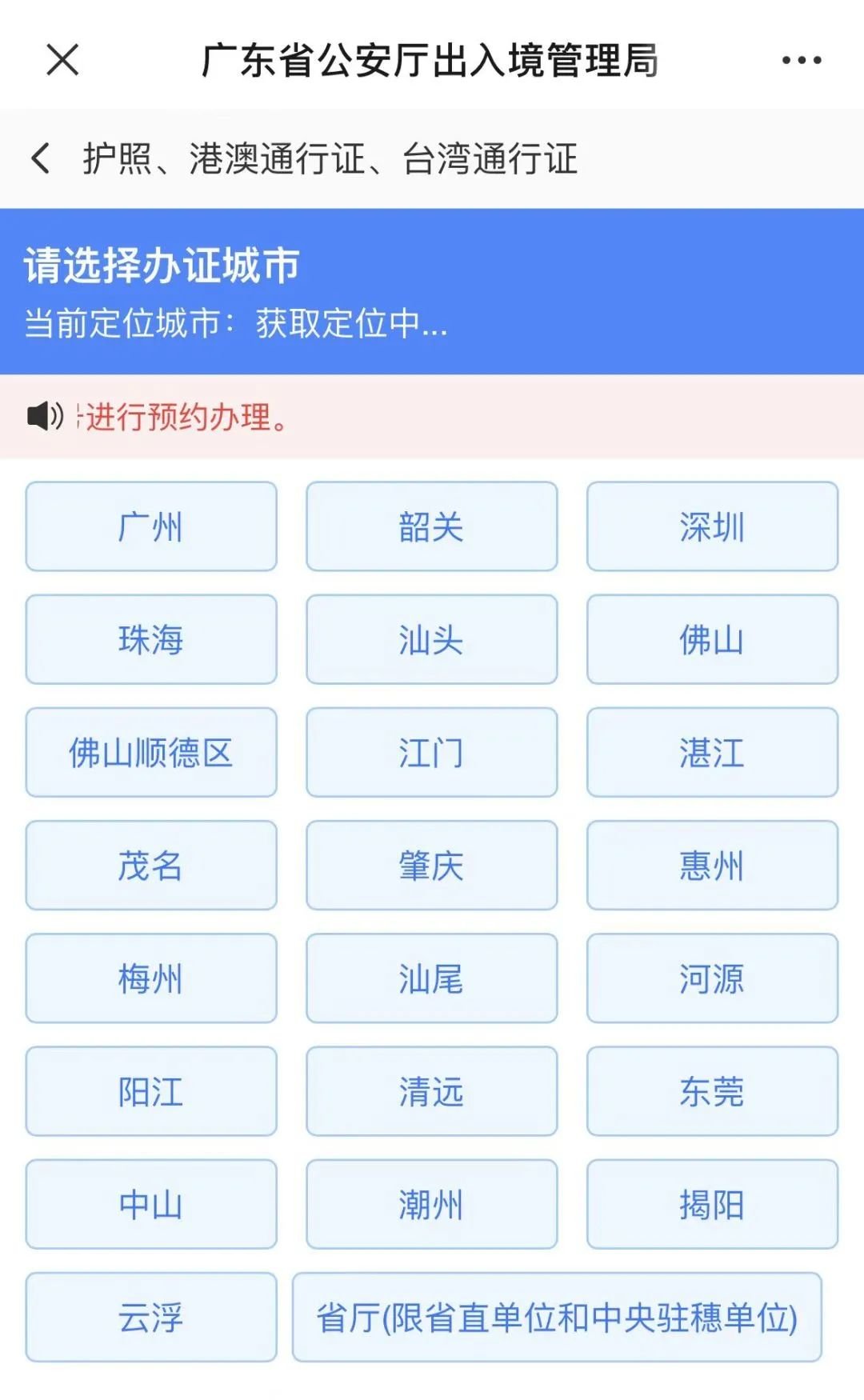
Task: Choose 东莞 as the city
Action: tap(712, 1091)
